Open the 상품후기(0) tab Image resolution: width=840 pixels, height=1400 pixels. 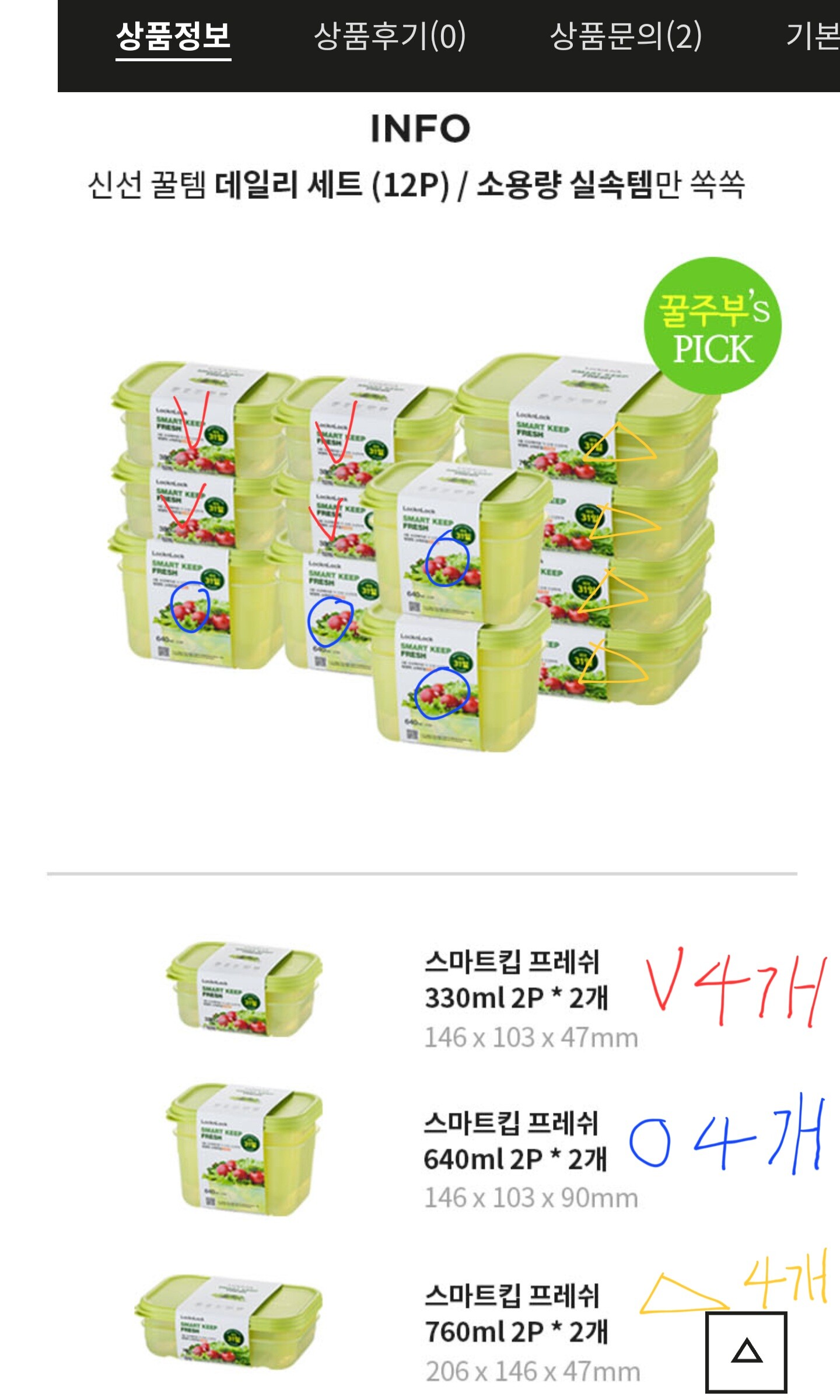(x=390, y=36)
